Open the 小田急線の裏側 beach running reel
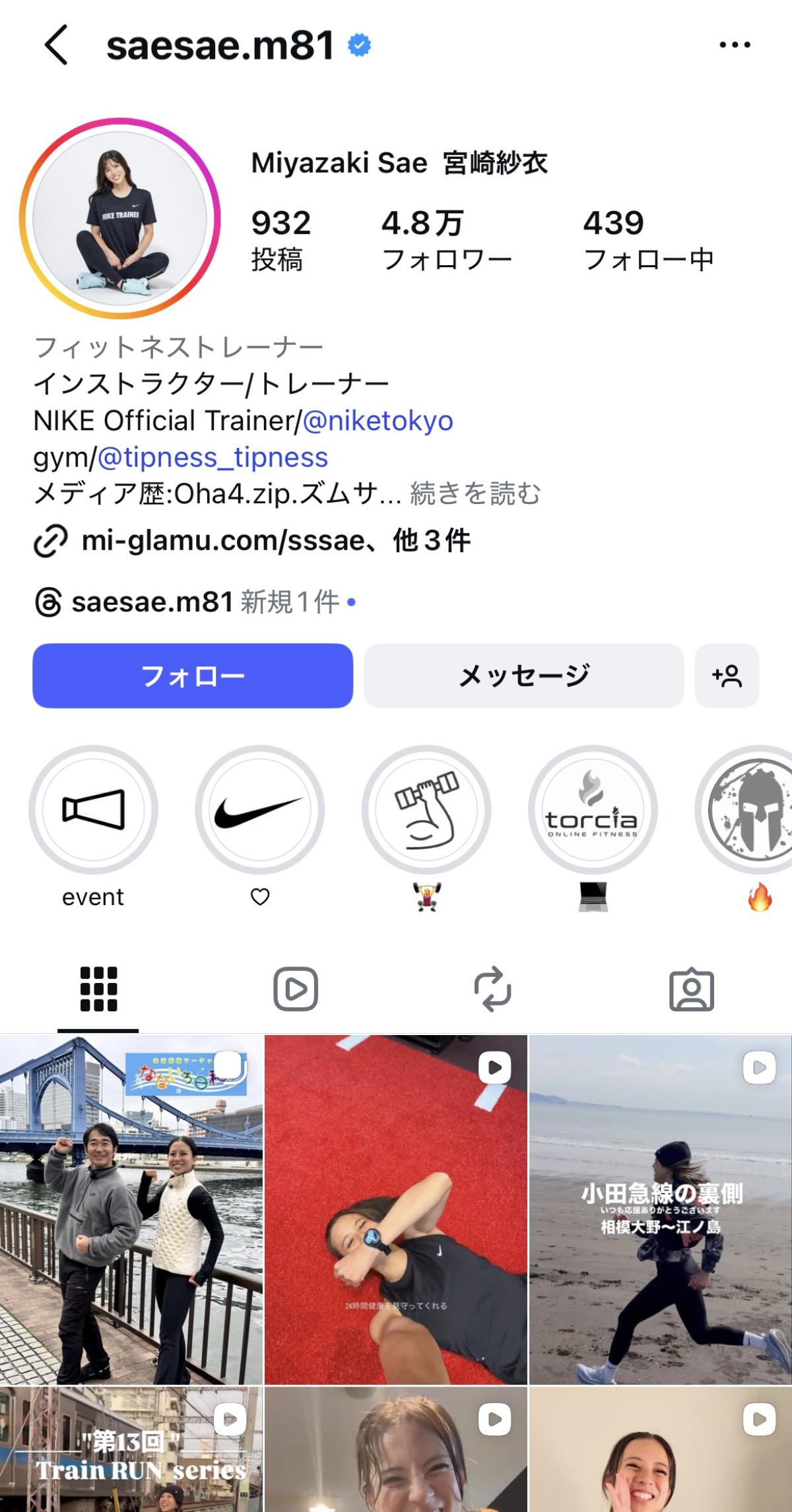792x1512 pixels. (660, 1209)
